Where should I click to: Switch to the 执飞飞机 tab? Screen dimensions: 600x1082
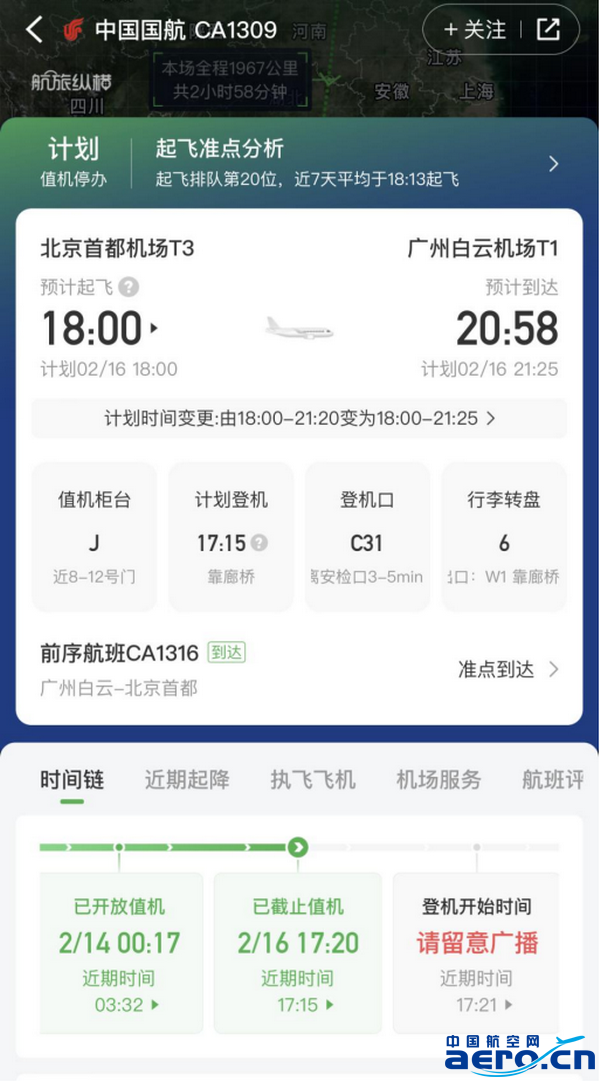[312, 780]
